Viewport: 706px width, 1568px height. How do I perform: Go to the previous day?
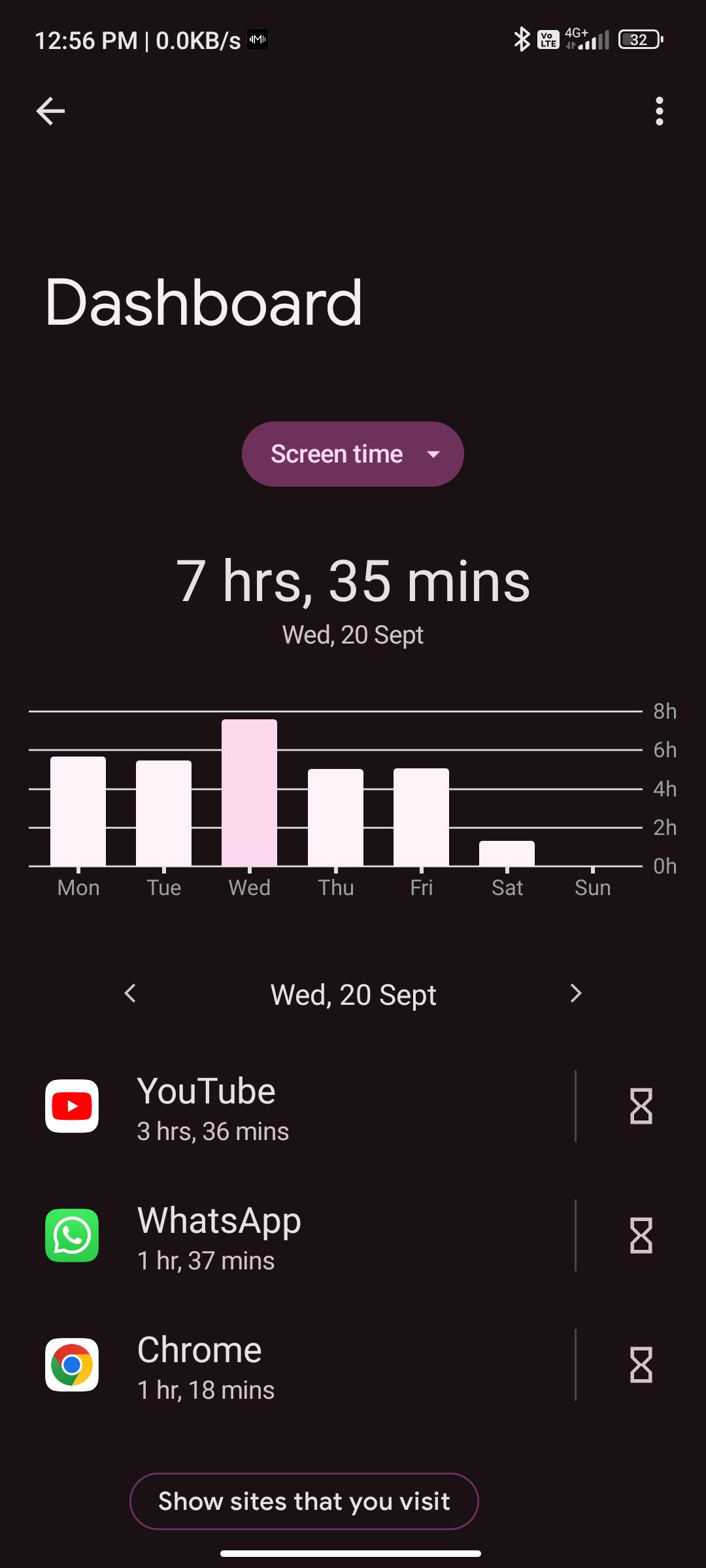click(131, 994)
